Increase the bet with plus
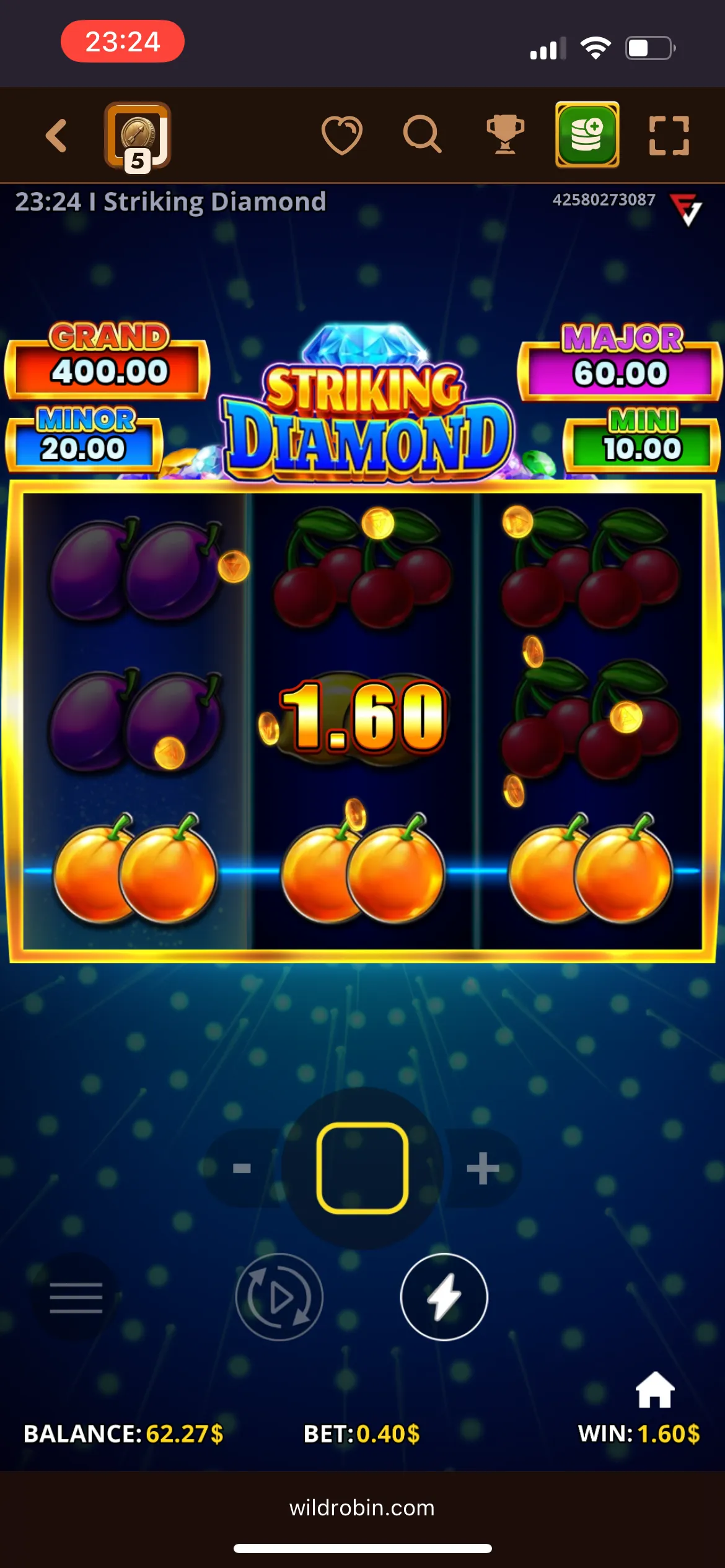The width and height of the screenshot is (725, 1568). pyautogui.click(x=483, y=1168)
